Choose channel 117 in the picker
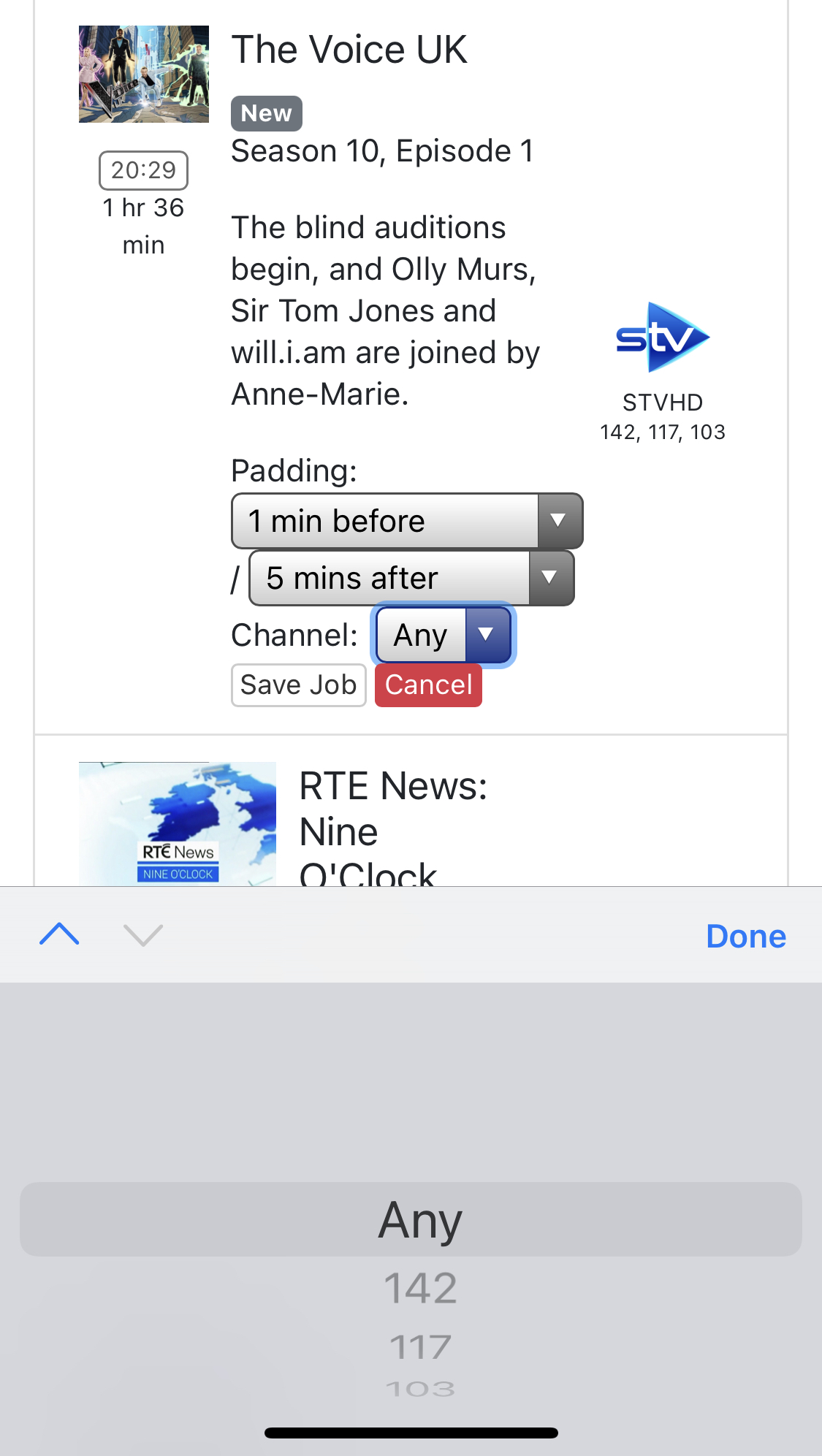This screenshot has width=822, height=1456. [x=420, y=1346]
